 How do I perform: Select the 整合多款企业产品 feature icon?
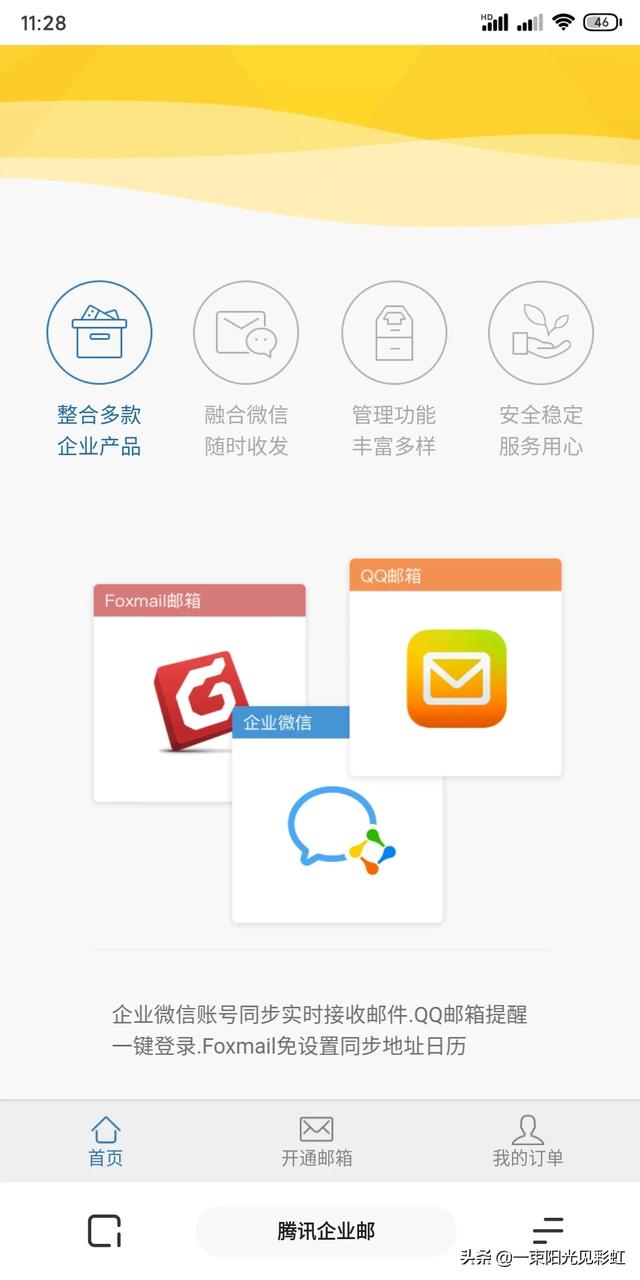point(99,333)
